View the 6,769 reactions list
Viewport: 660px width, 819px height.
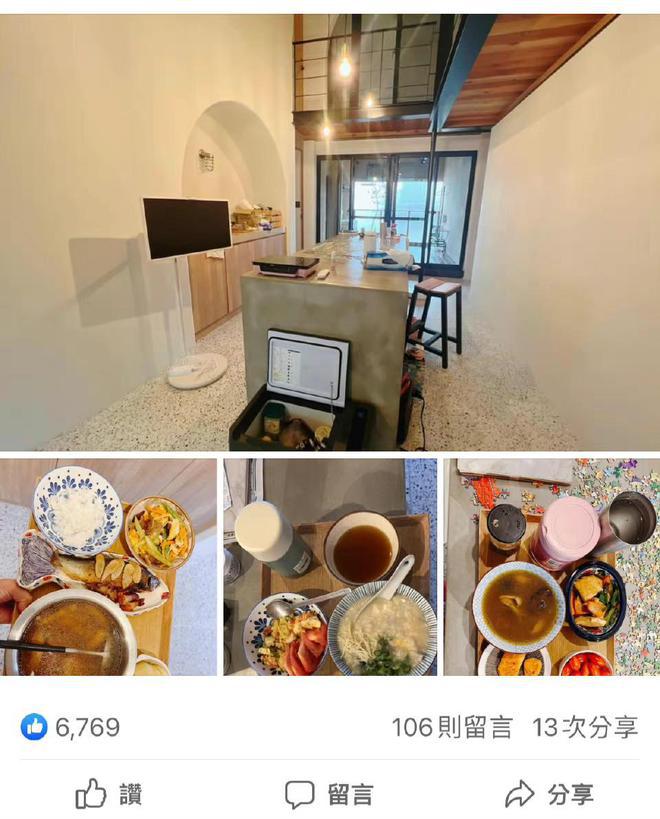[70, 727]
